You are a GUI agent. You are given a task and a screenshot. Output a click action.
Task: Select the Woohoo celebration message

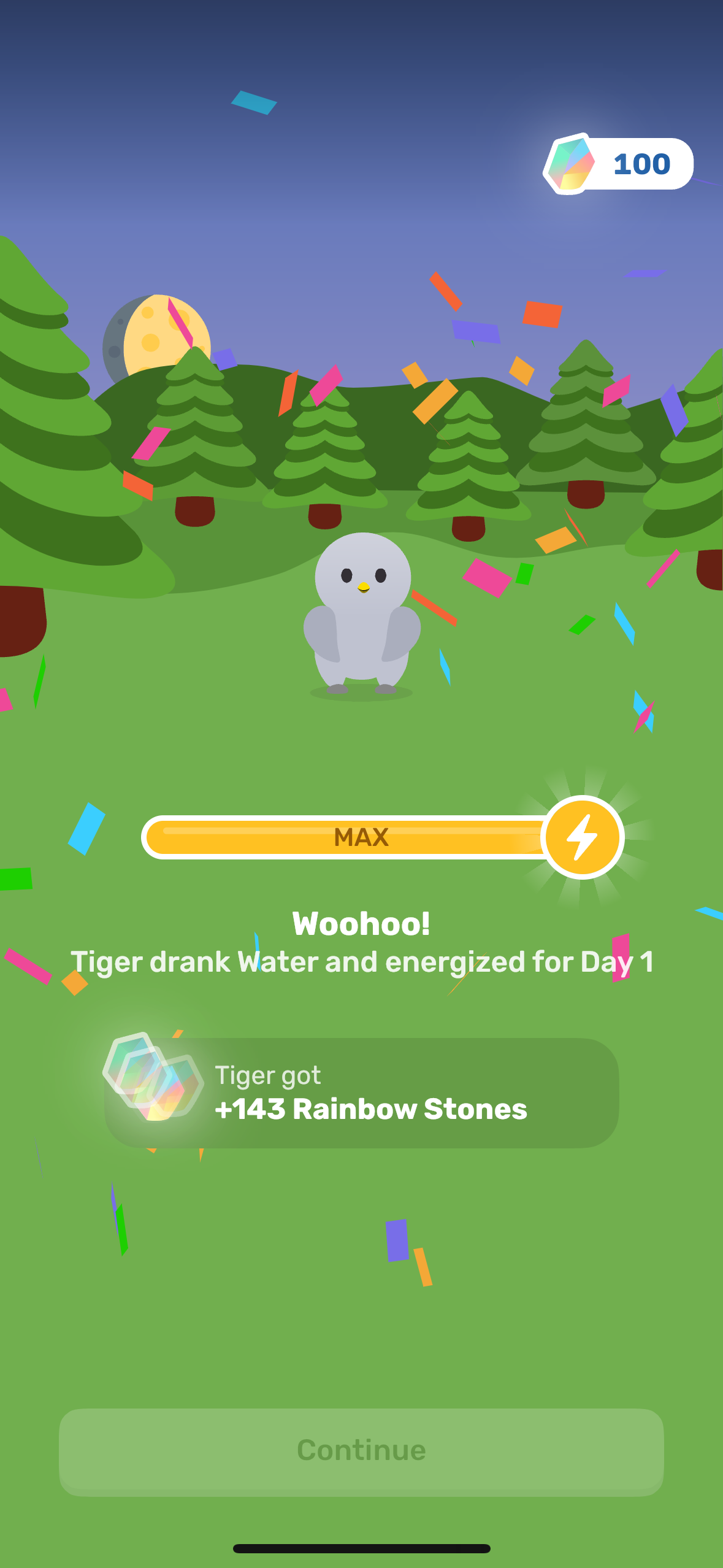pos(361,924)
